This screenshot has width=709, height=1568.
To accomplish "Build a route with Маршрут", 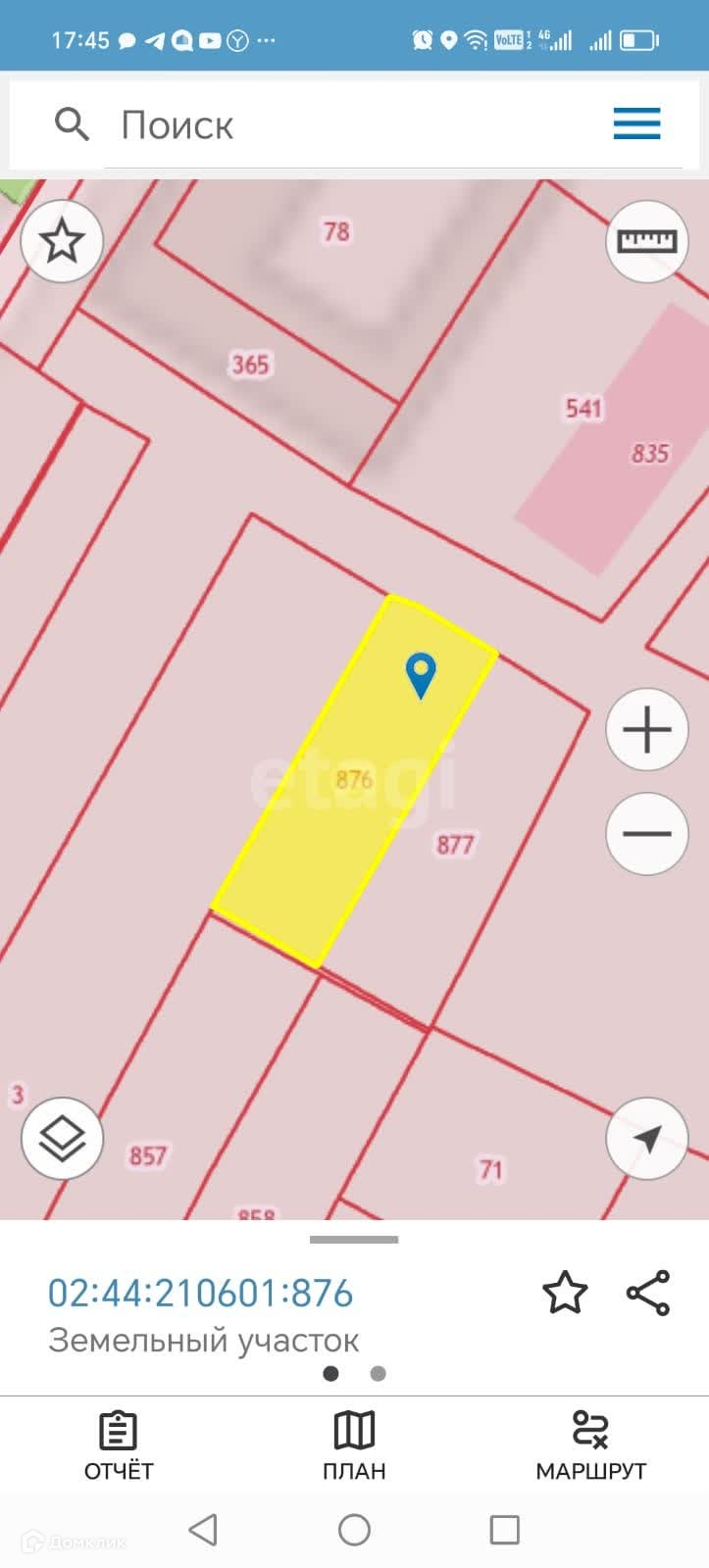I will [x=590, y=1445].
